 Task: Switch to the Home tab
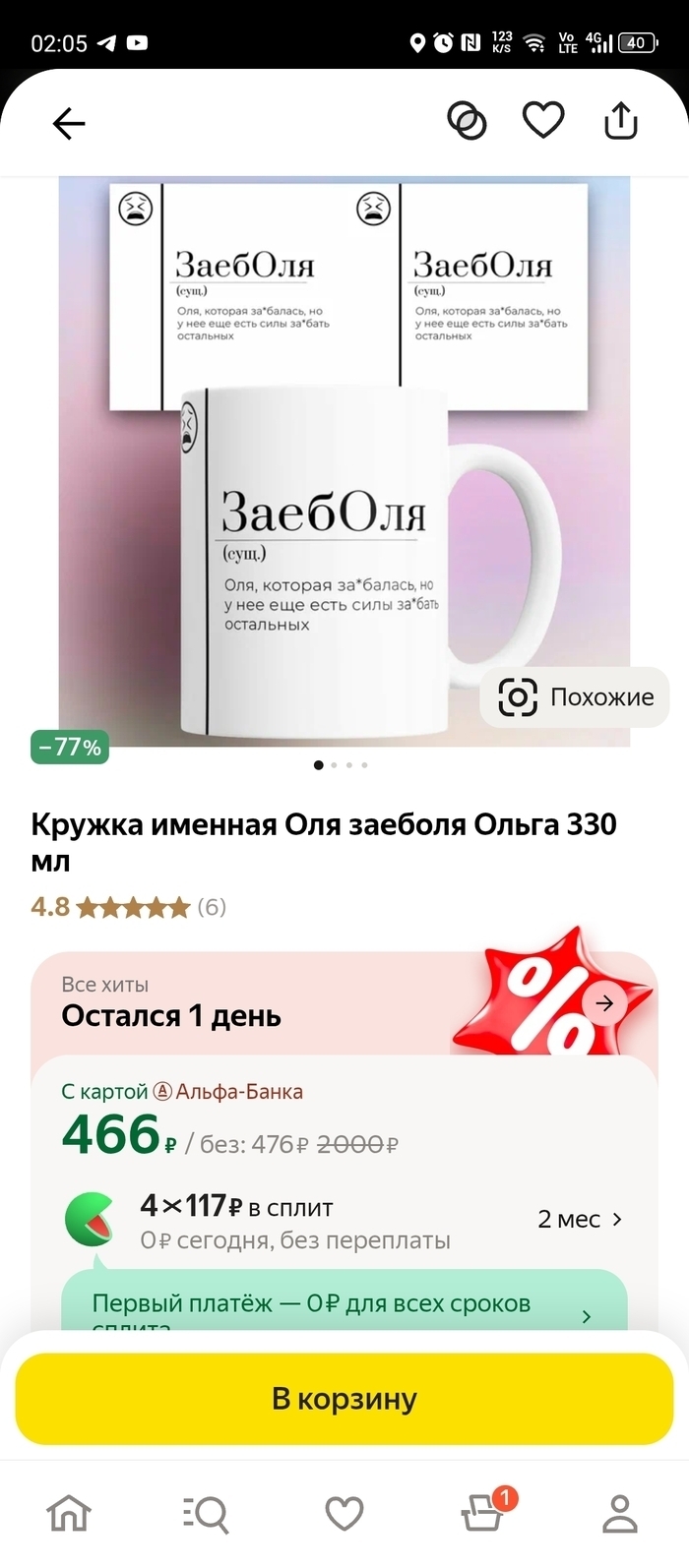(x=69, y=1513)
